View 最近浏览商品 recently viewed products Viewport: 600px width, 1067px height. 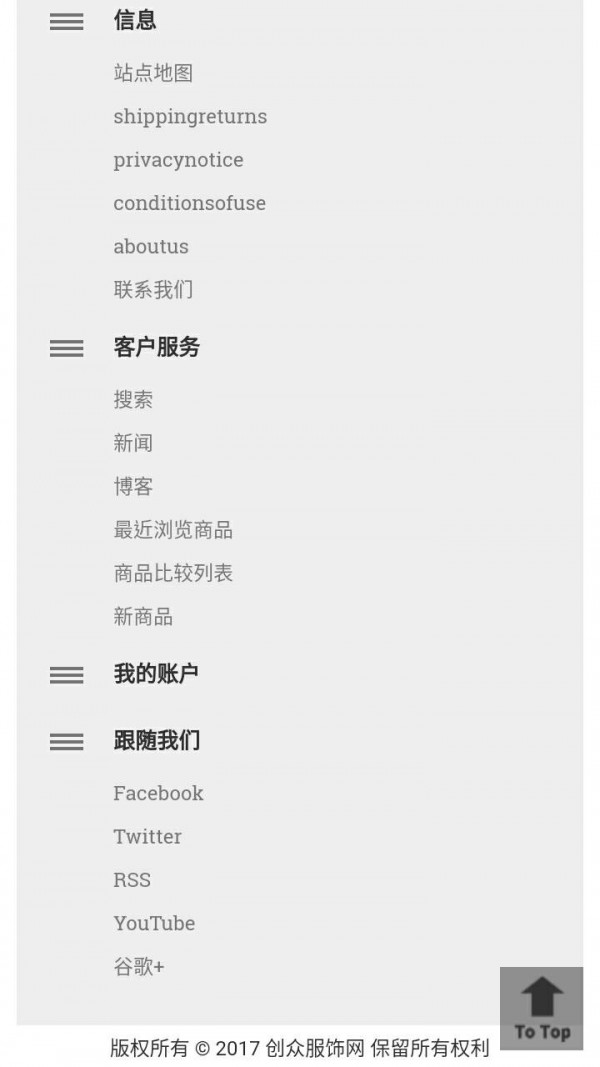173,530
